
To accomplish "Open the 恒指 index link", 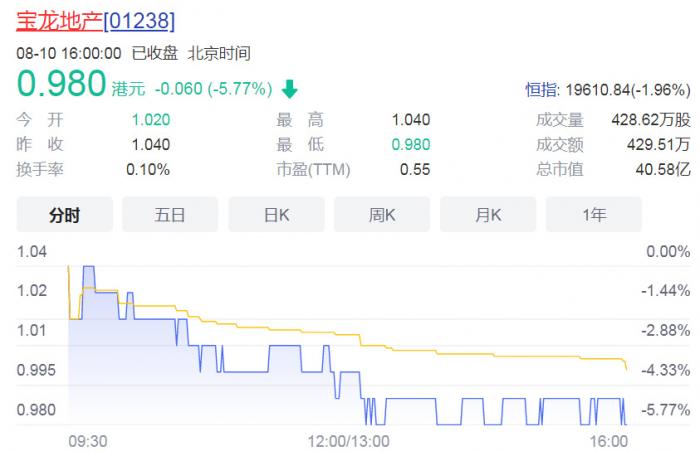I will 543,89.
